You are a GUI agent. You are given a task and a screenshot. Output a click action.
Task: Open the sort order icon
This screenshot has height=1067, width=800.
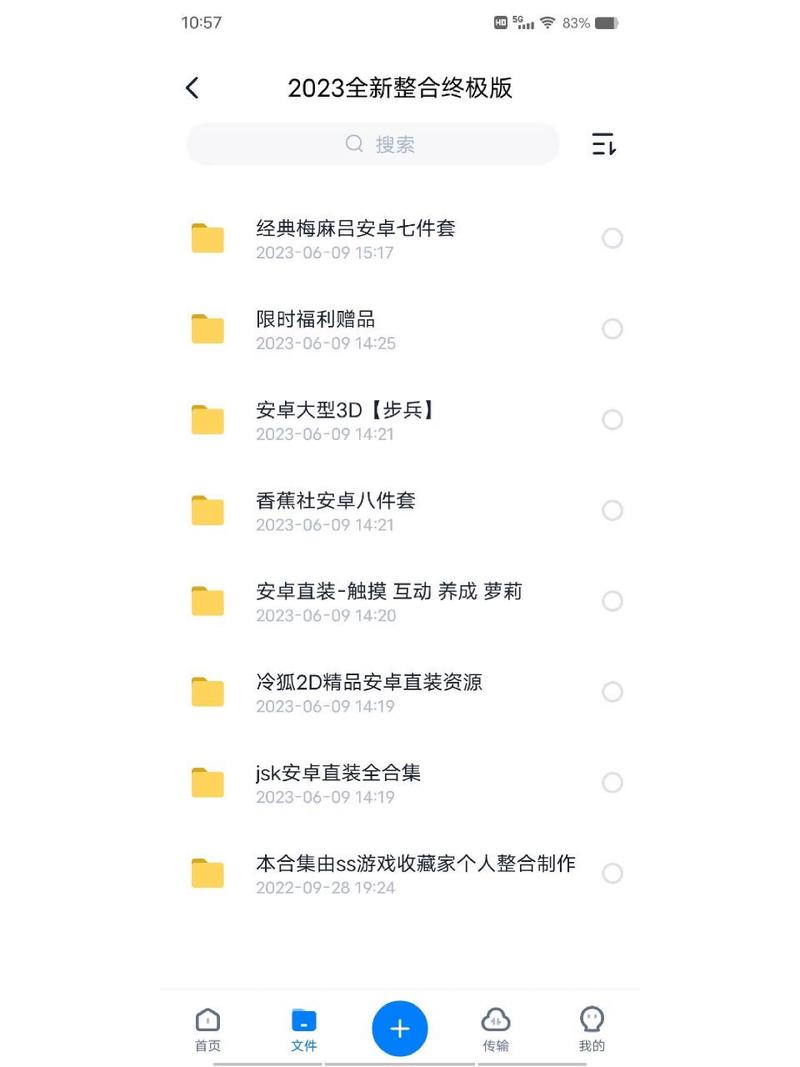603,145
